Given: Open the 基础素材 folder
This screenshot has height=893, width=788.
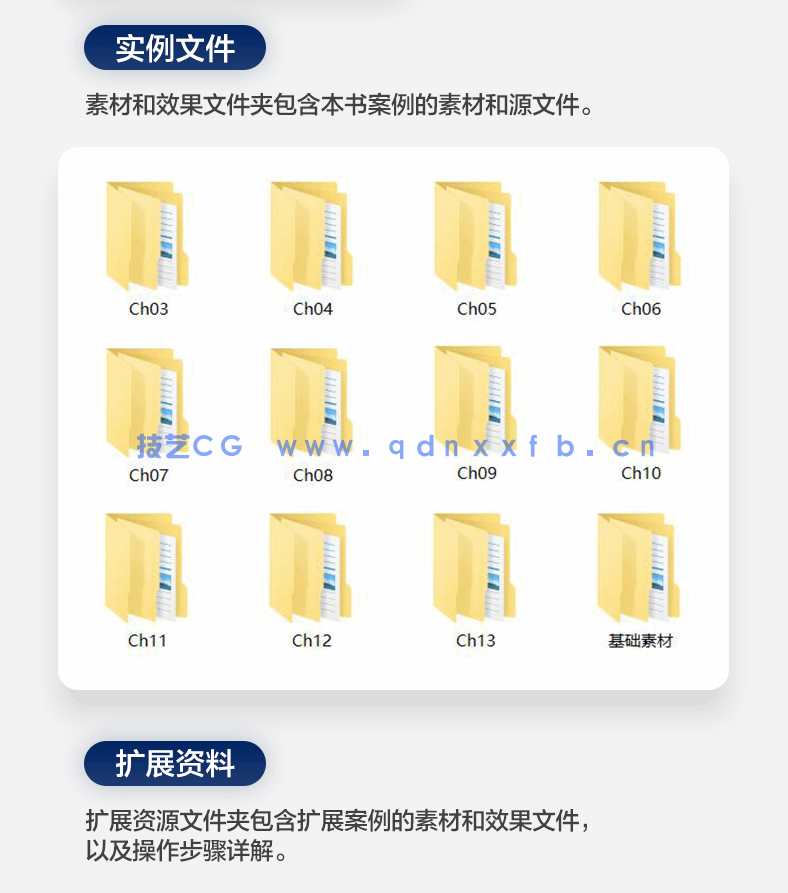Looking at the screenshot, I should pyautogui.click(x=640, y=567).
